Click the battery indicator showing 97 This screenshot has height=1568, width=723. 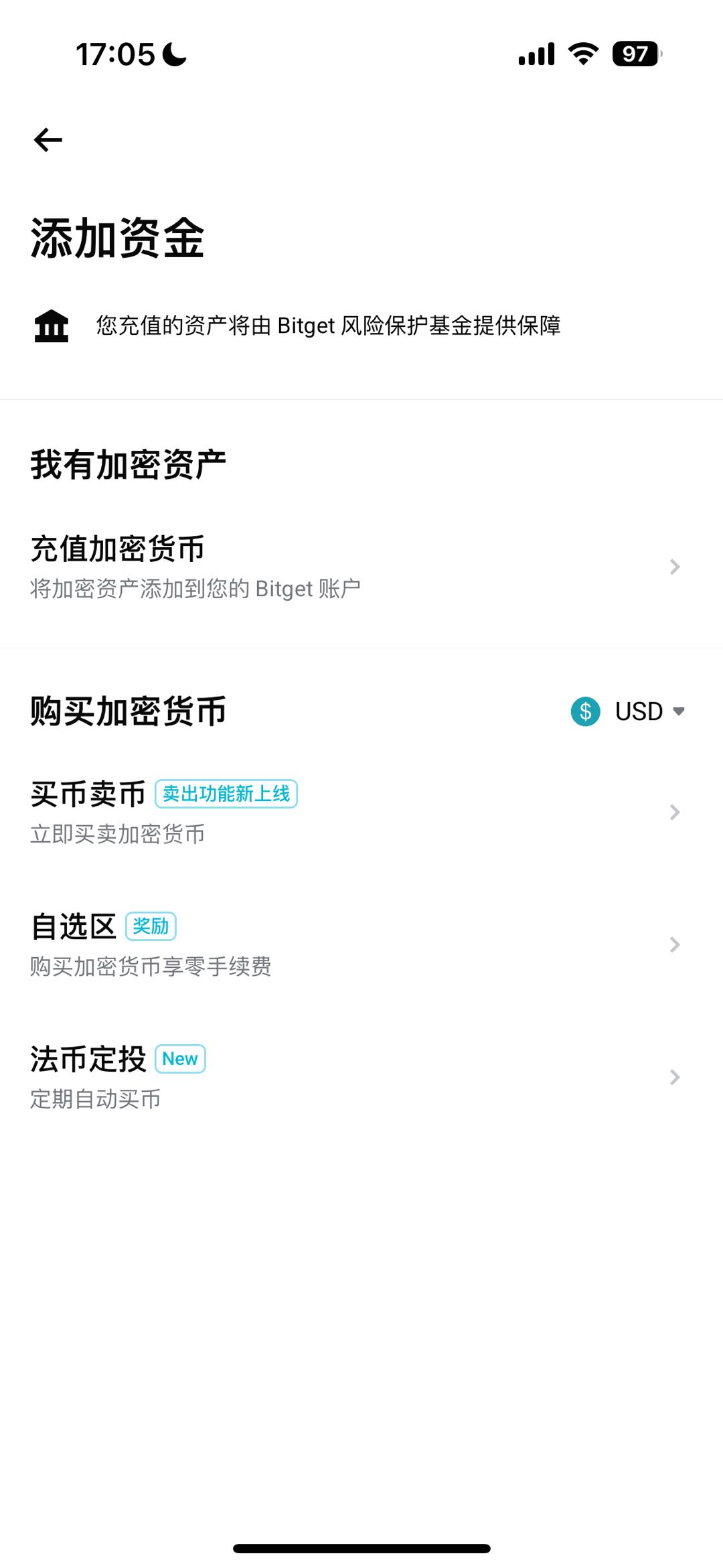tap(633, 54)
